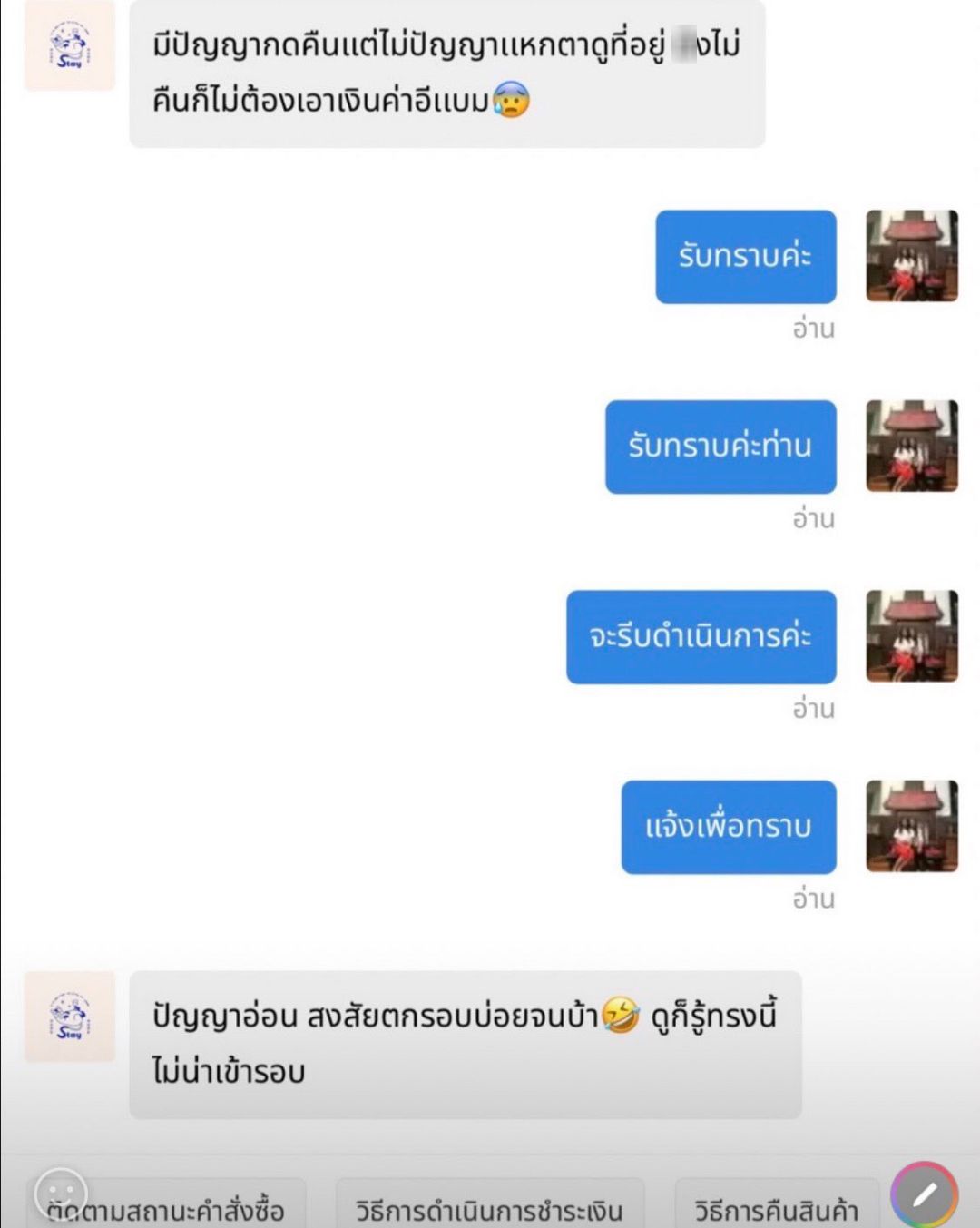
Task: Open the user avatar beside รับทราบค่ะท่าน
Action: coord(911,446)
